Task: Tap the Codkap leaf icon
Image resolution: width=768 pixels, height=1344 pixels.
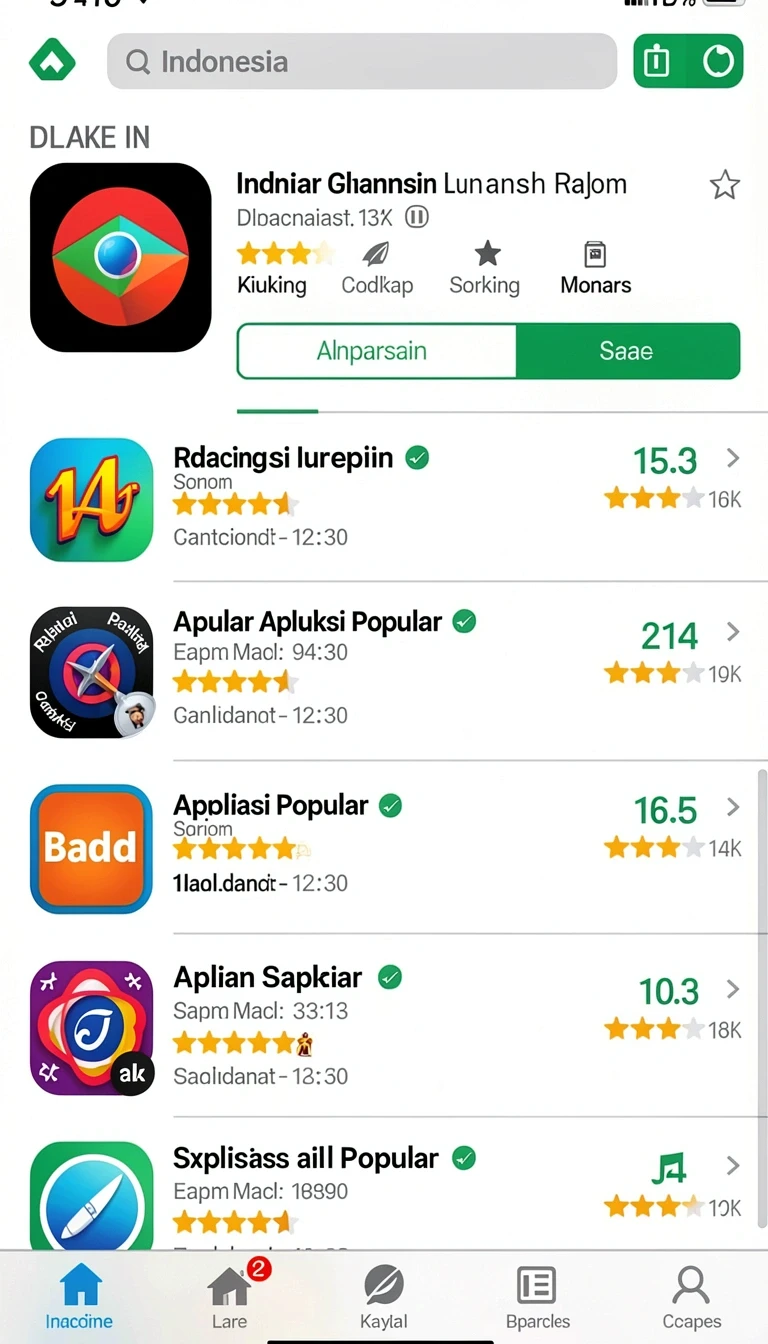Action: 376,254
